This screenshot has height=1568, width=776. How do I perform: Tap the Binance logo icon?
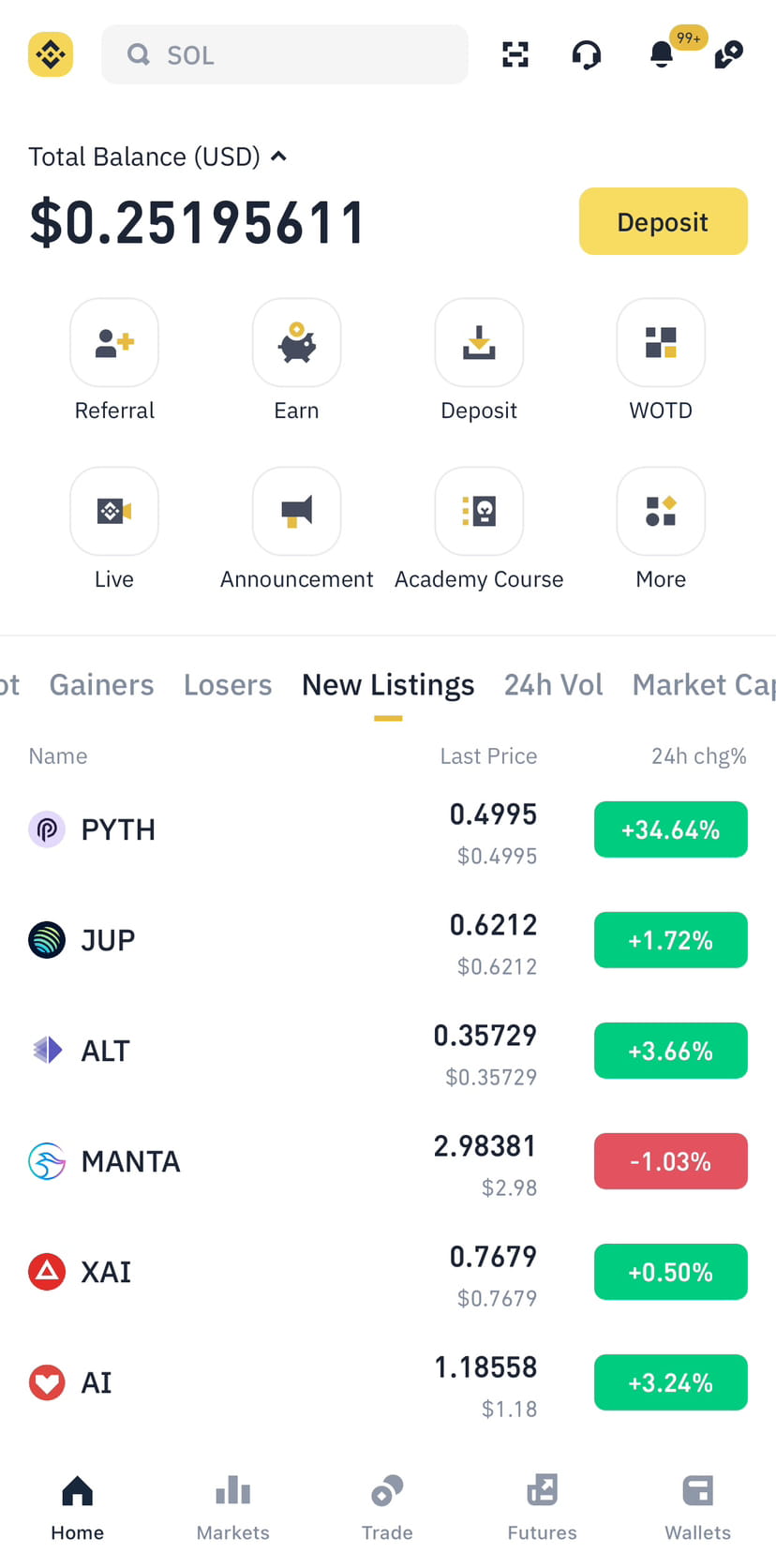(50, 54)
